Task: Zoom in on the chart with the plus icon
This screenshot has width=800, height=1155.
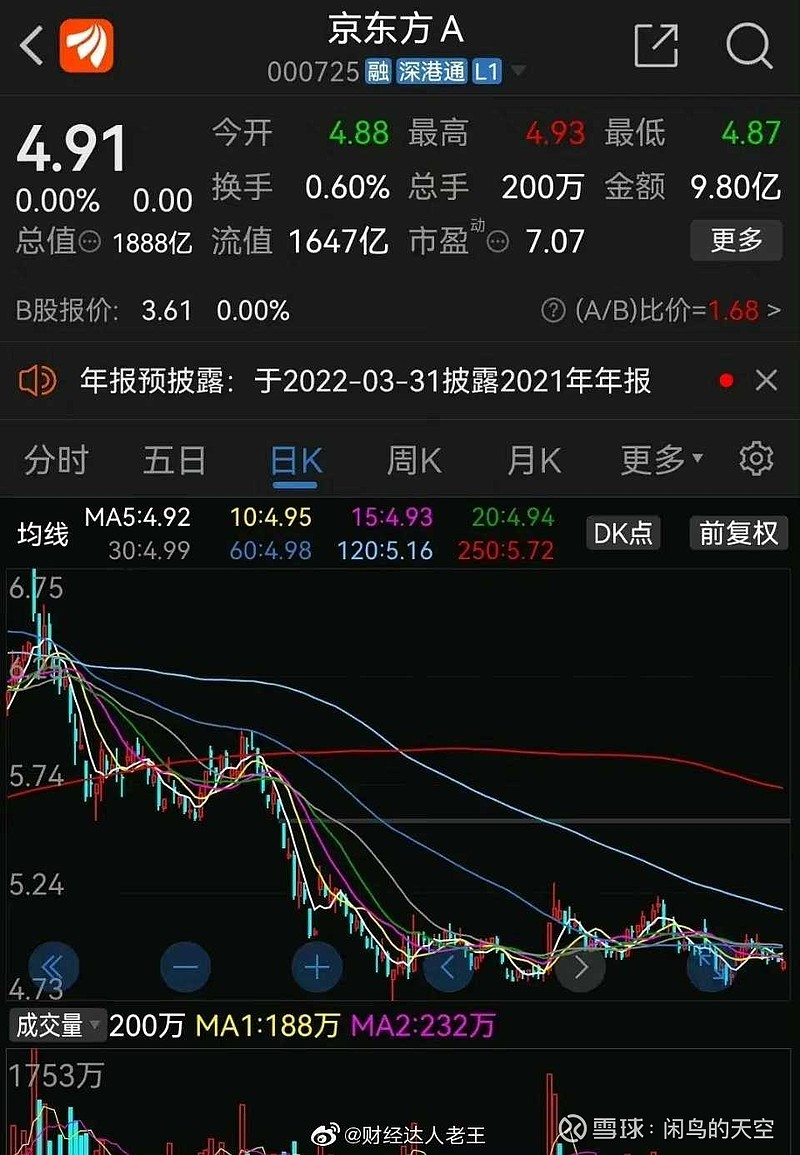Action: [x=317, y=967]
